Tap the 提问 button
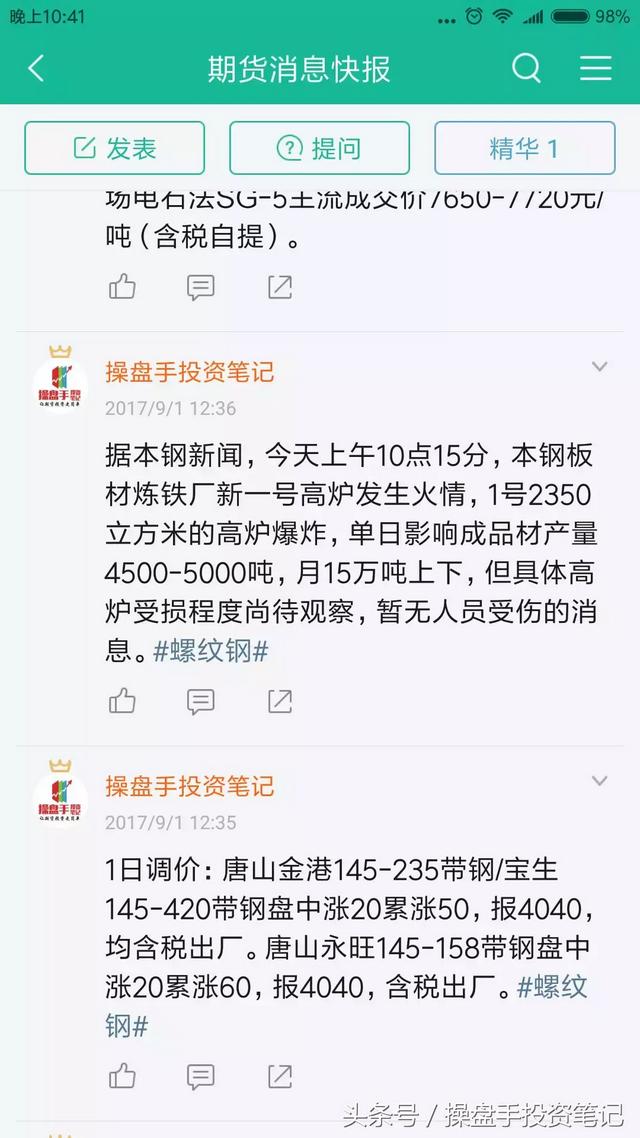Viewport: 640px width, 1138px height. 319,148
